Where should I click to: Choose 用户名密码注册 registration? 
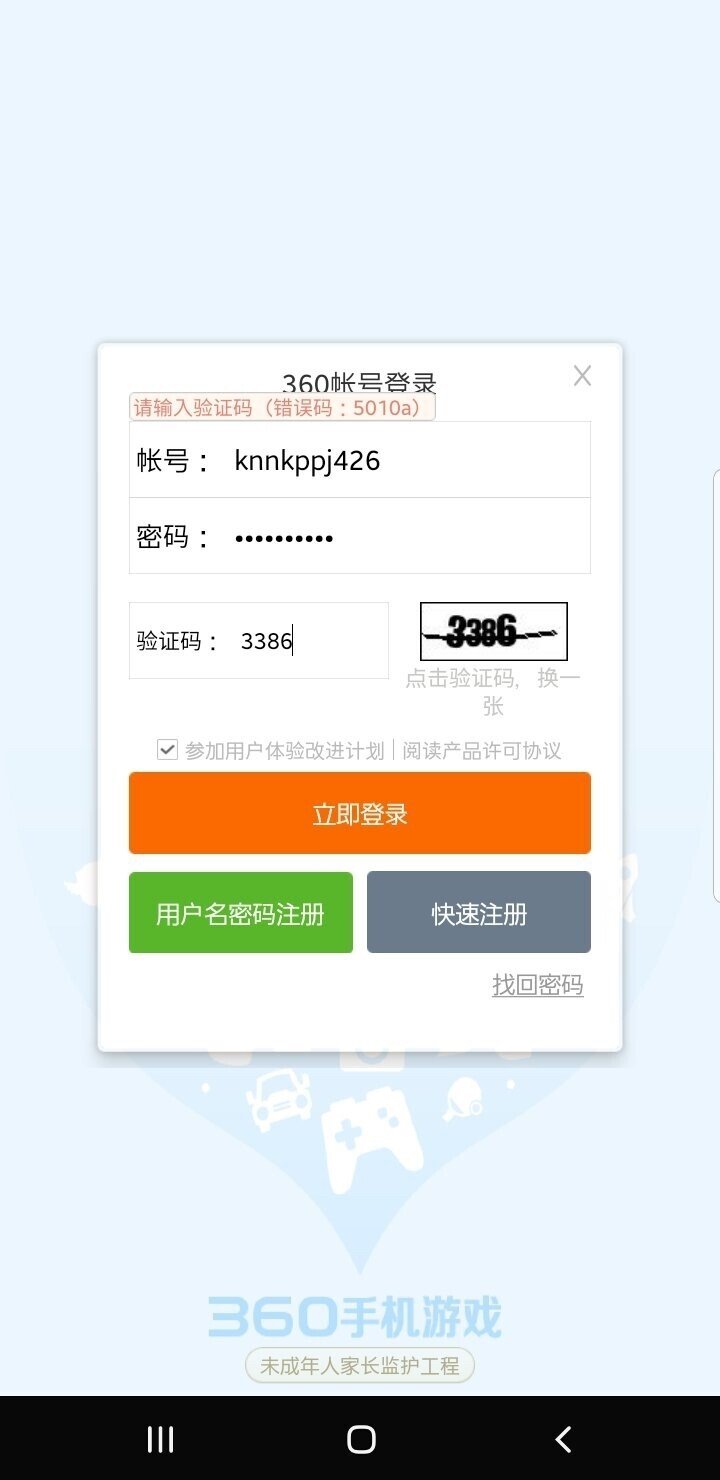coord(240,913)
